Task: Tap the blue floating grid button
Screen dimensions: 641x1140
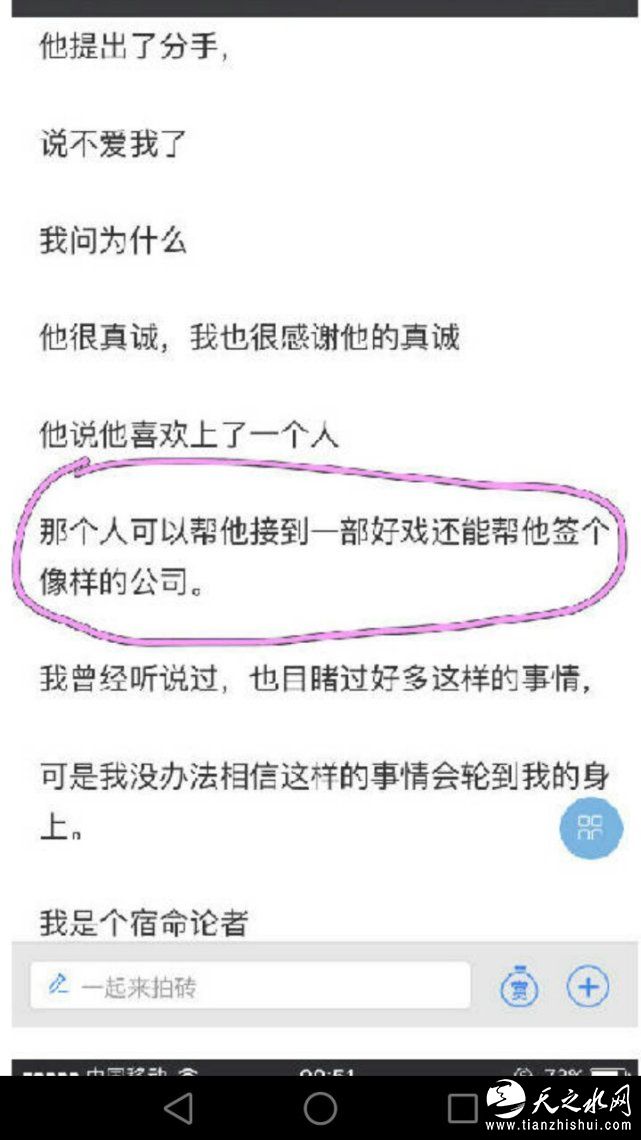Action: 590,827
